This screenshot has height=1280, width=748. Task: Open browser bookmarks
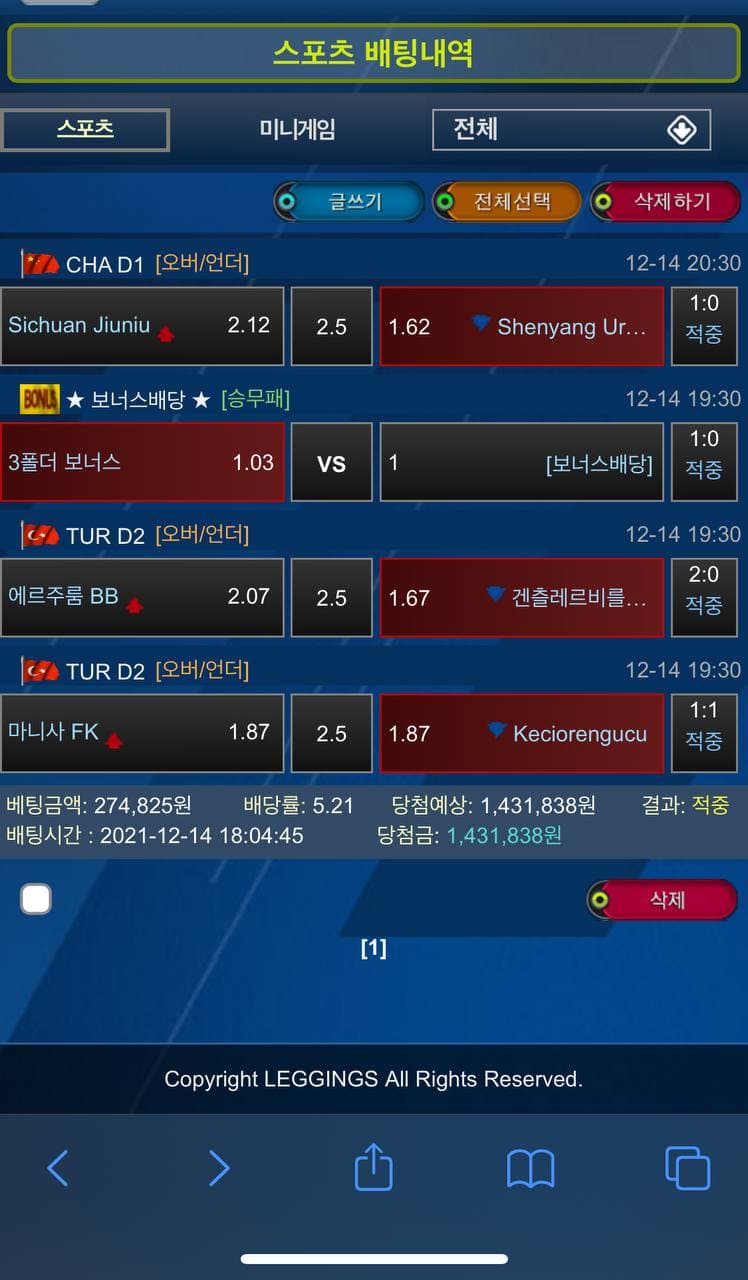530,1168
